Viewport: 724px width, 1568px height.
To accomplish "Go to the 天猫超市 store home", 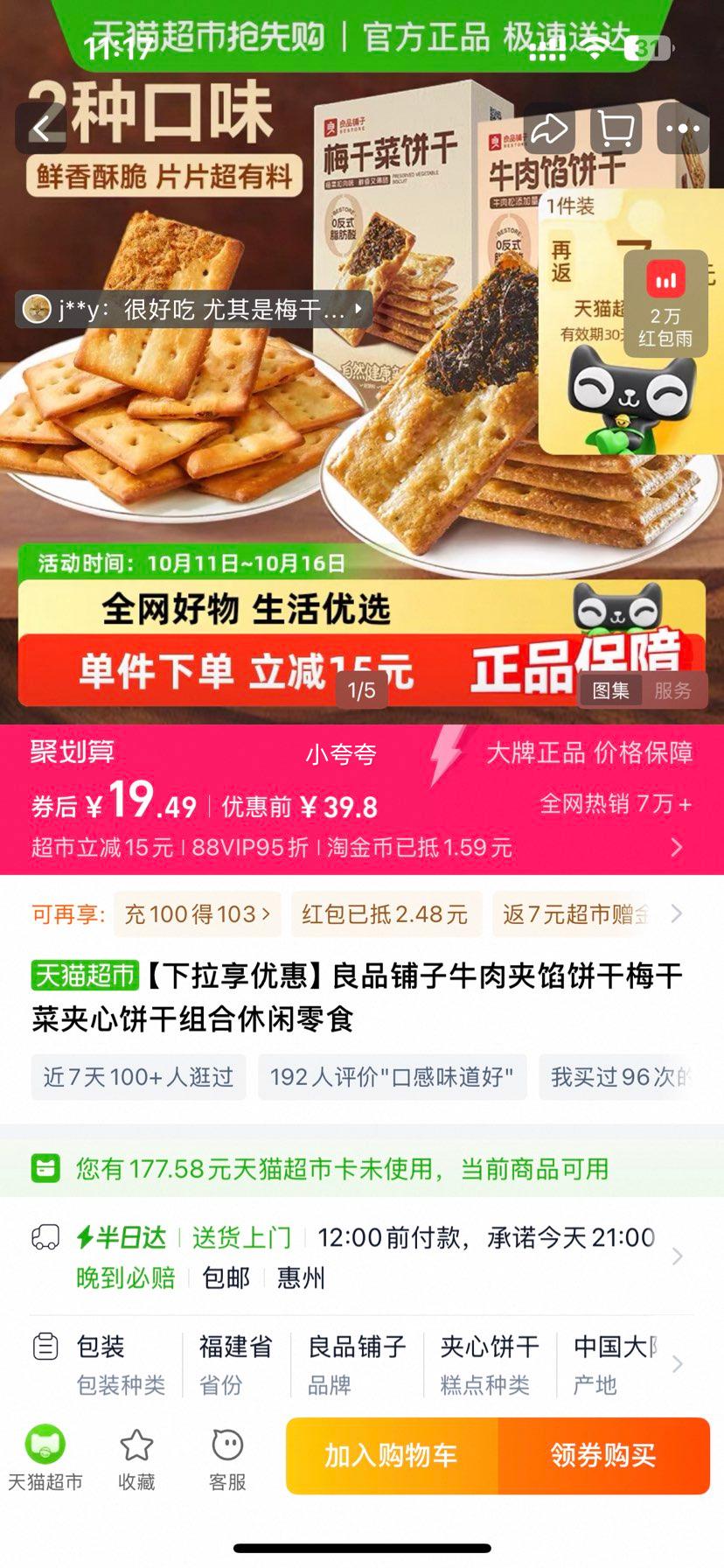I will pos(45,1457).
